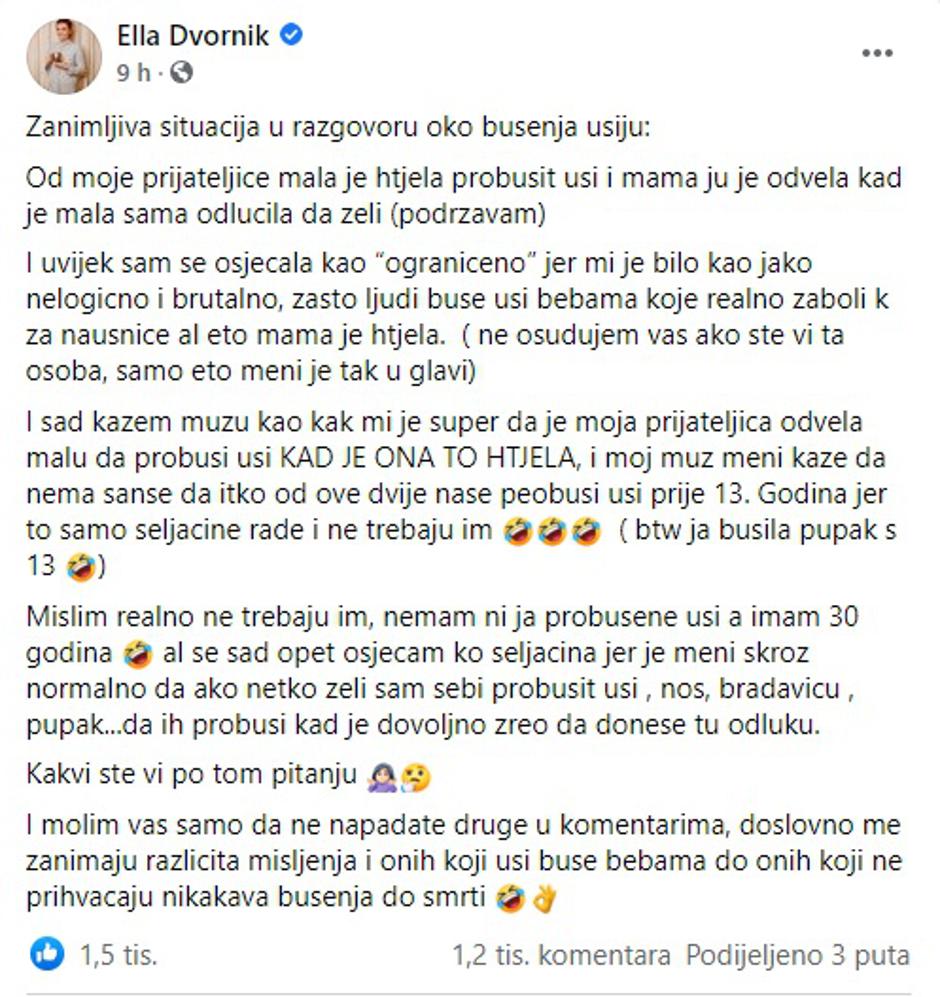The height and width of the screenshot is (997, 940).
Task: Open the 1,2 tis. komentara comments
Action: [x=561, y=954]
